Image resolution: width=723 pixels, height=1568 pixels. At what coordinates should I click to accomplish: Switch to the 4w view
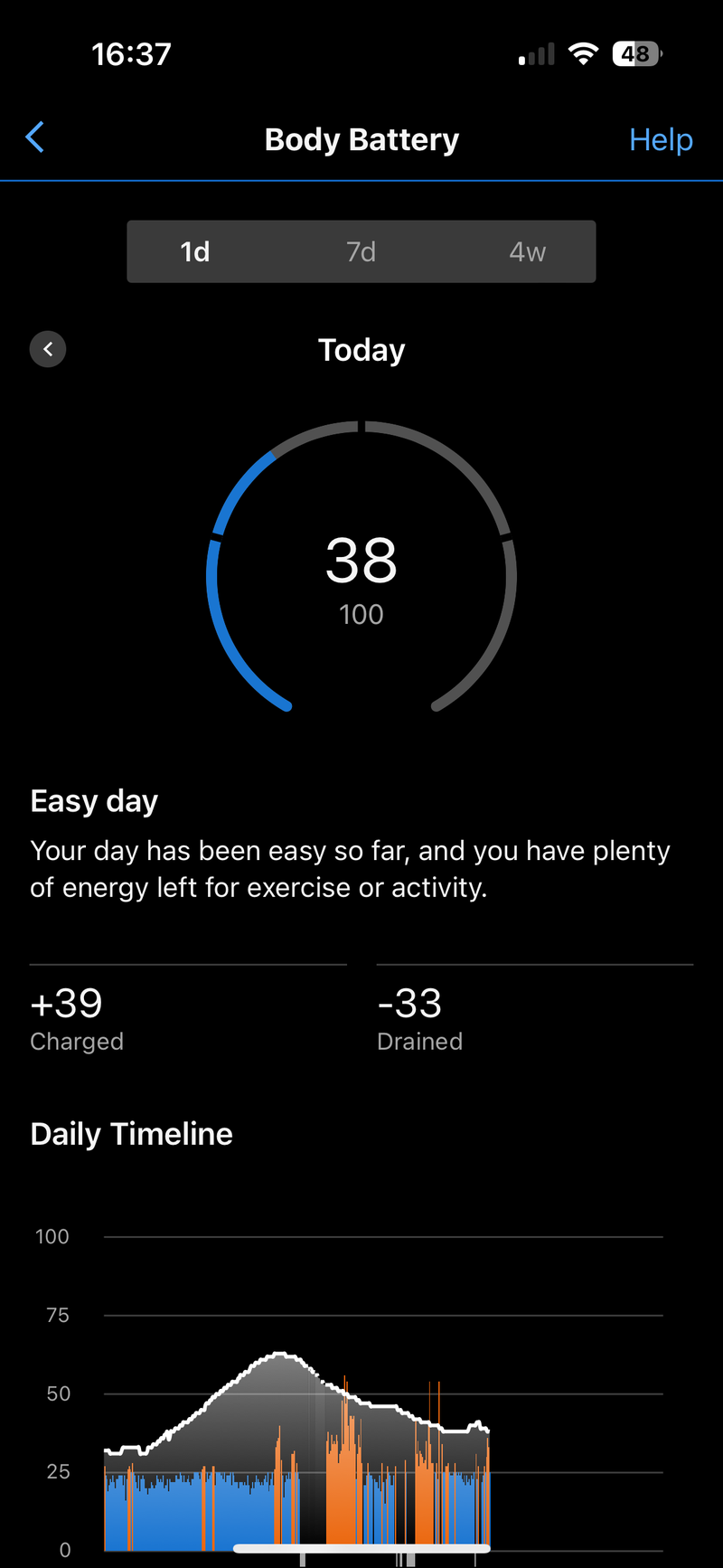click(x=527, y=251)
